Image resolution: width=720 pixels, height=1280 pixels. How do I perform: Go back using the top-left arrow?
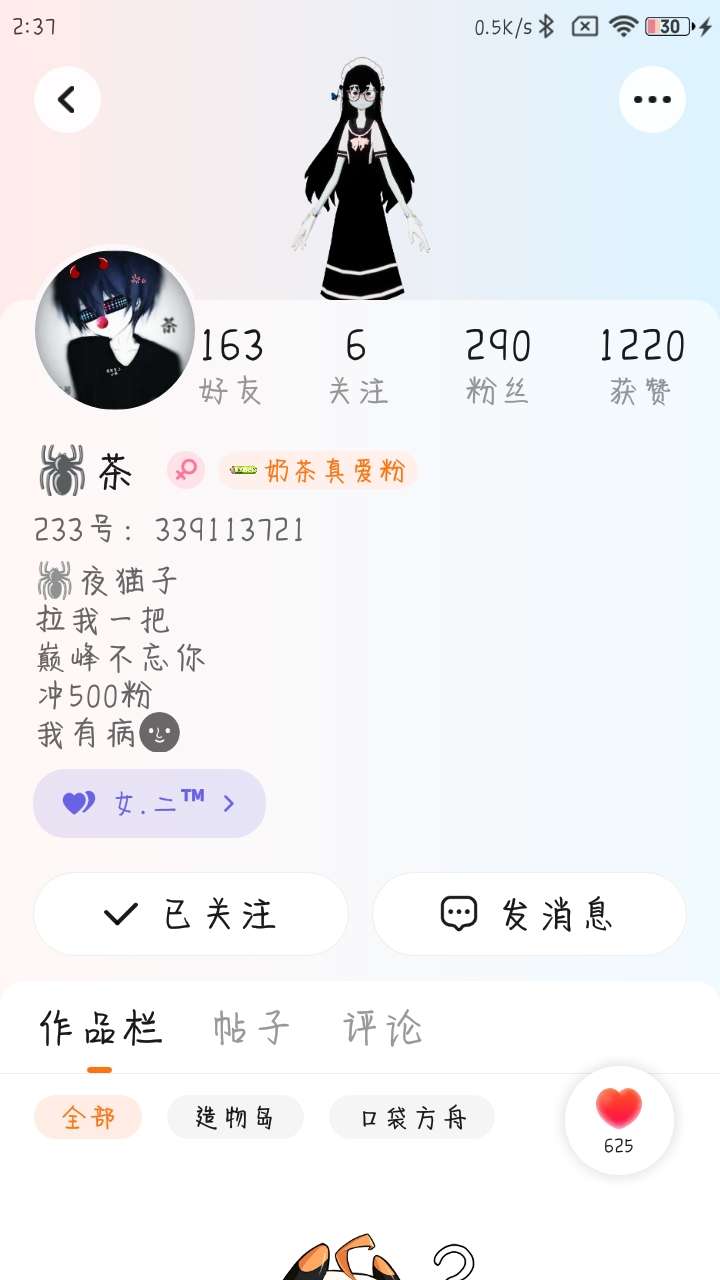click(67, 99)
